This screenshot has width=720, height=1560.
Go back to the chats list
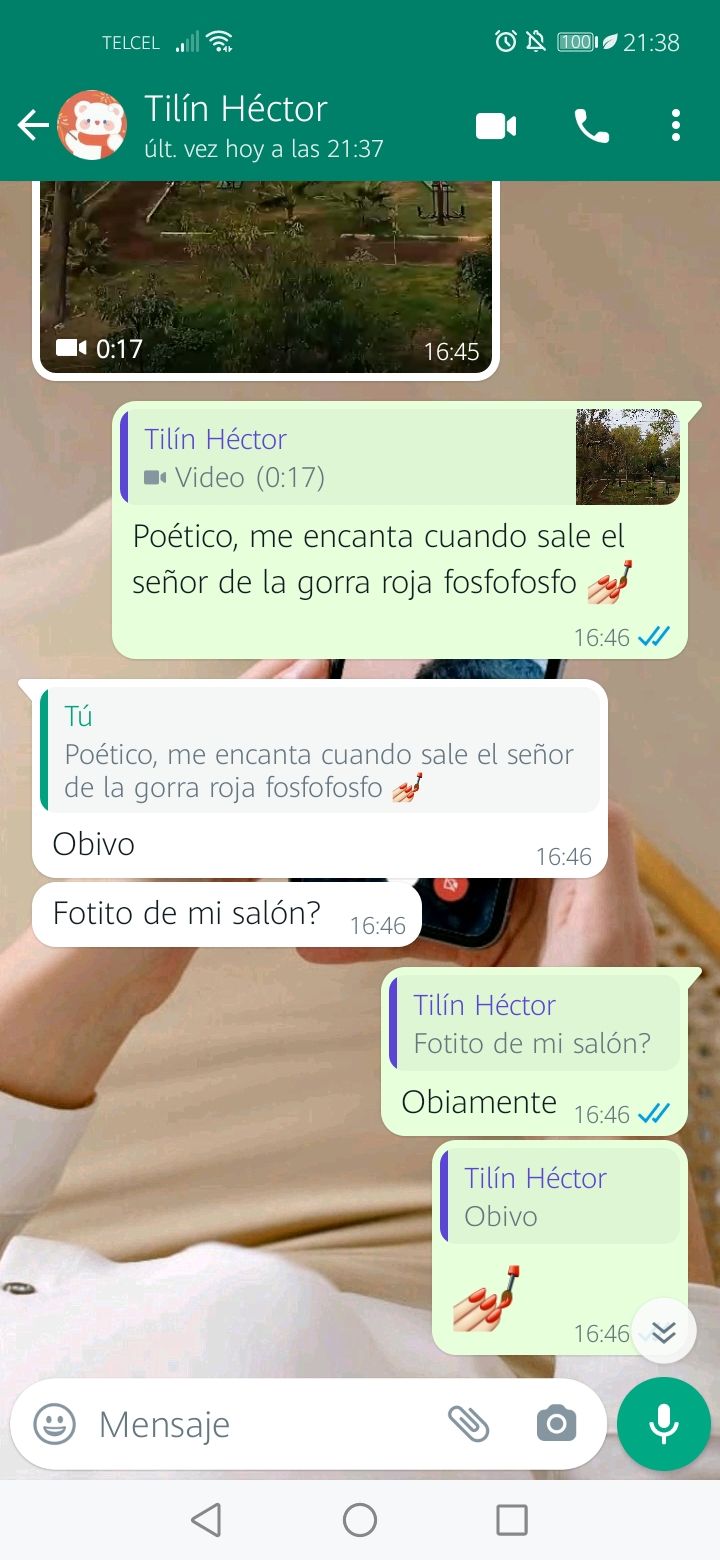pos(33,126)
